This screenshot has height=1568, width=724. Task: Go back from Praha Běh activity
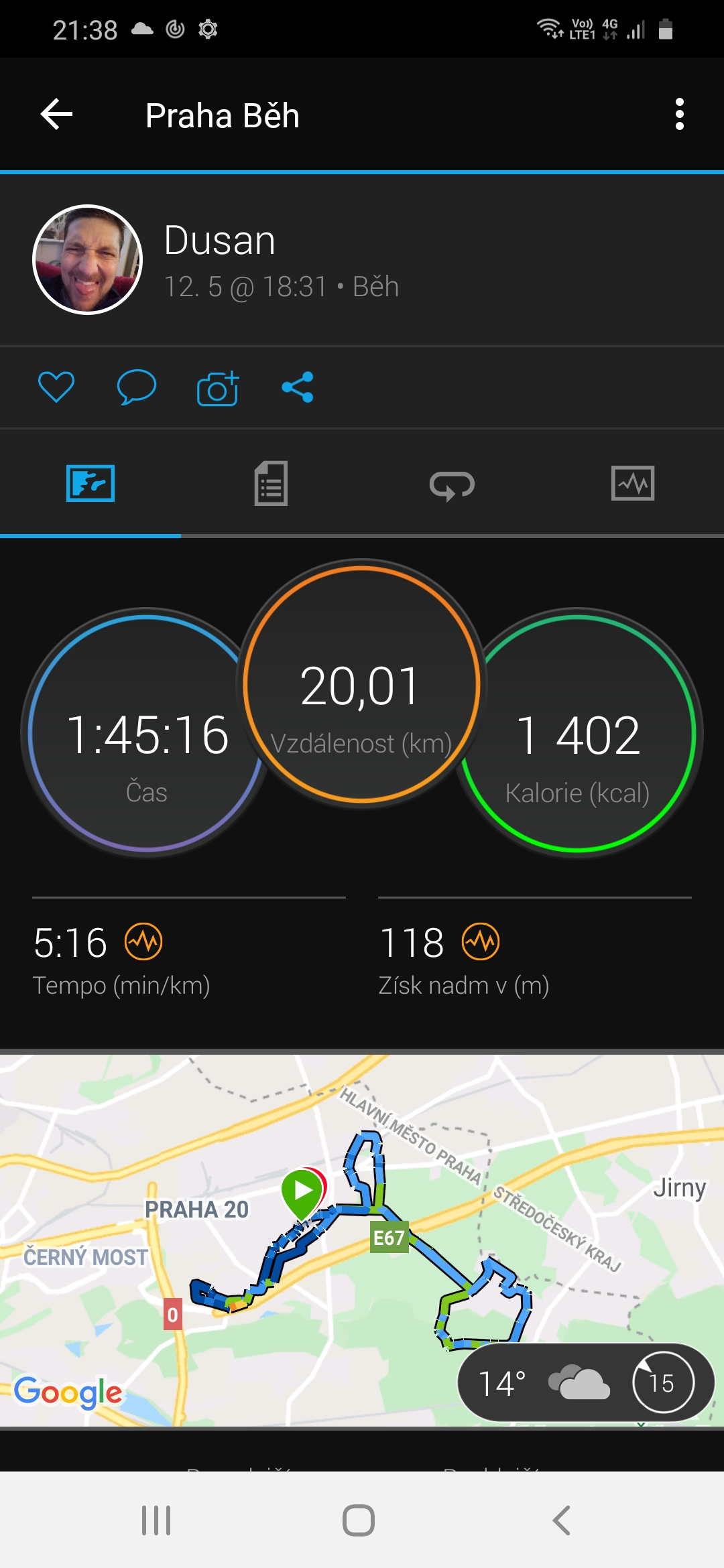click(x=57, y=115)
